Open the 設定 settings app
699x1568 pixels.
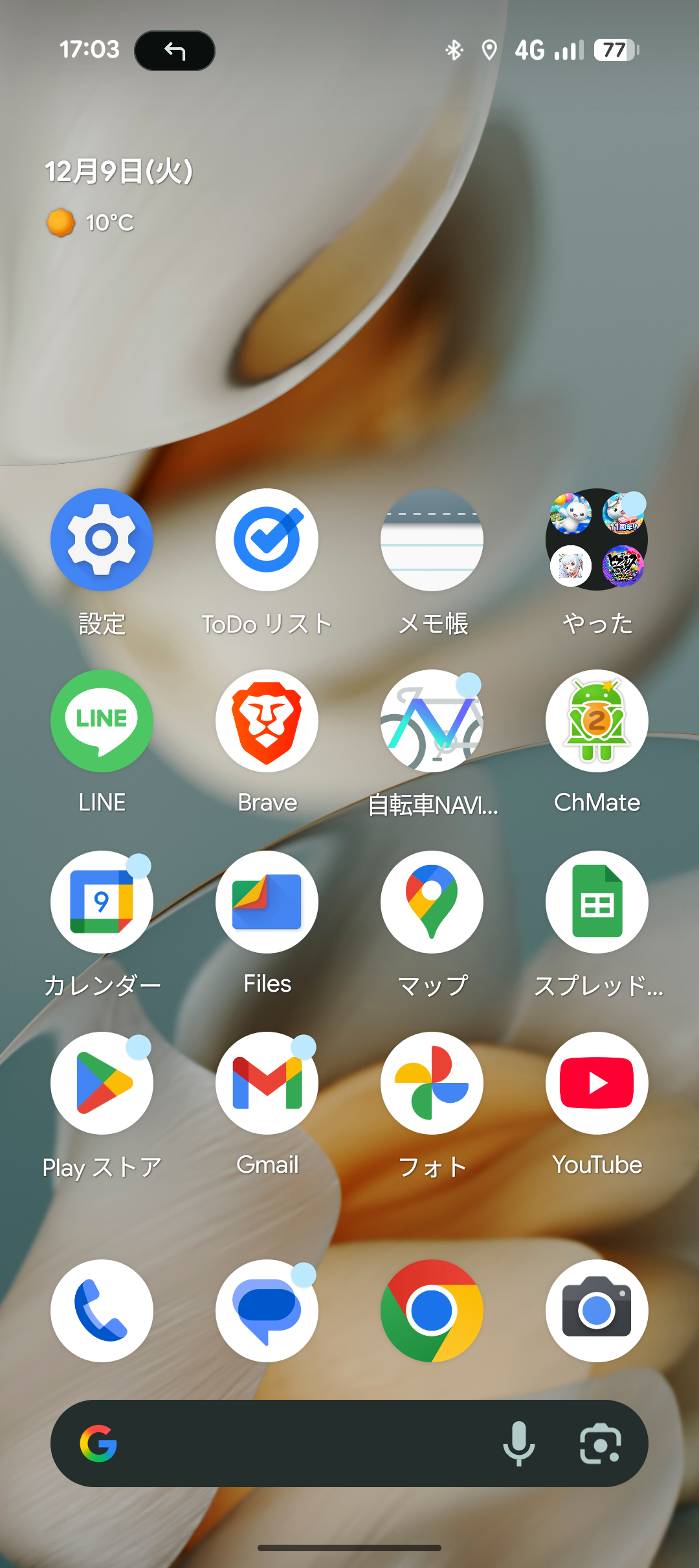[102, 539]
